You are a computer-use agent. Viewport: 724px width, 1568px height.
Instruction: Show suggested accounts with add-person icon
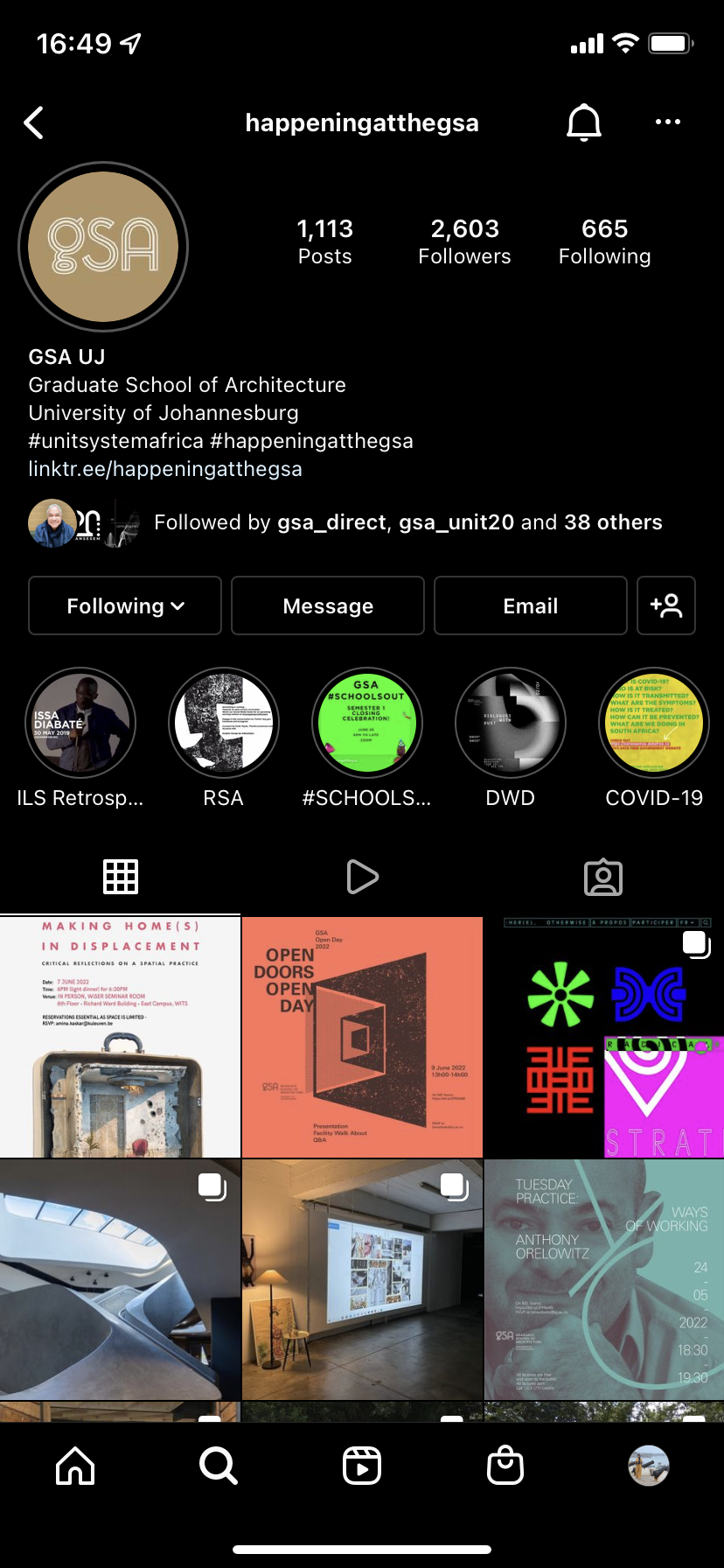[x=666, y=605]
